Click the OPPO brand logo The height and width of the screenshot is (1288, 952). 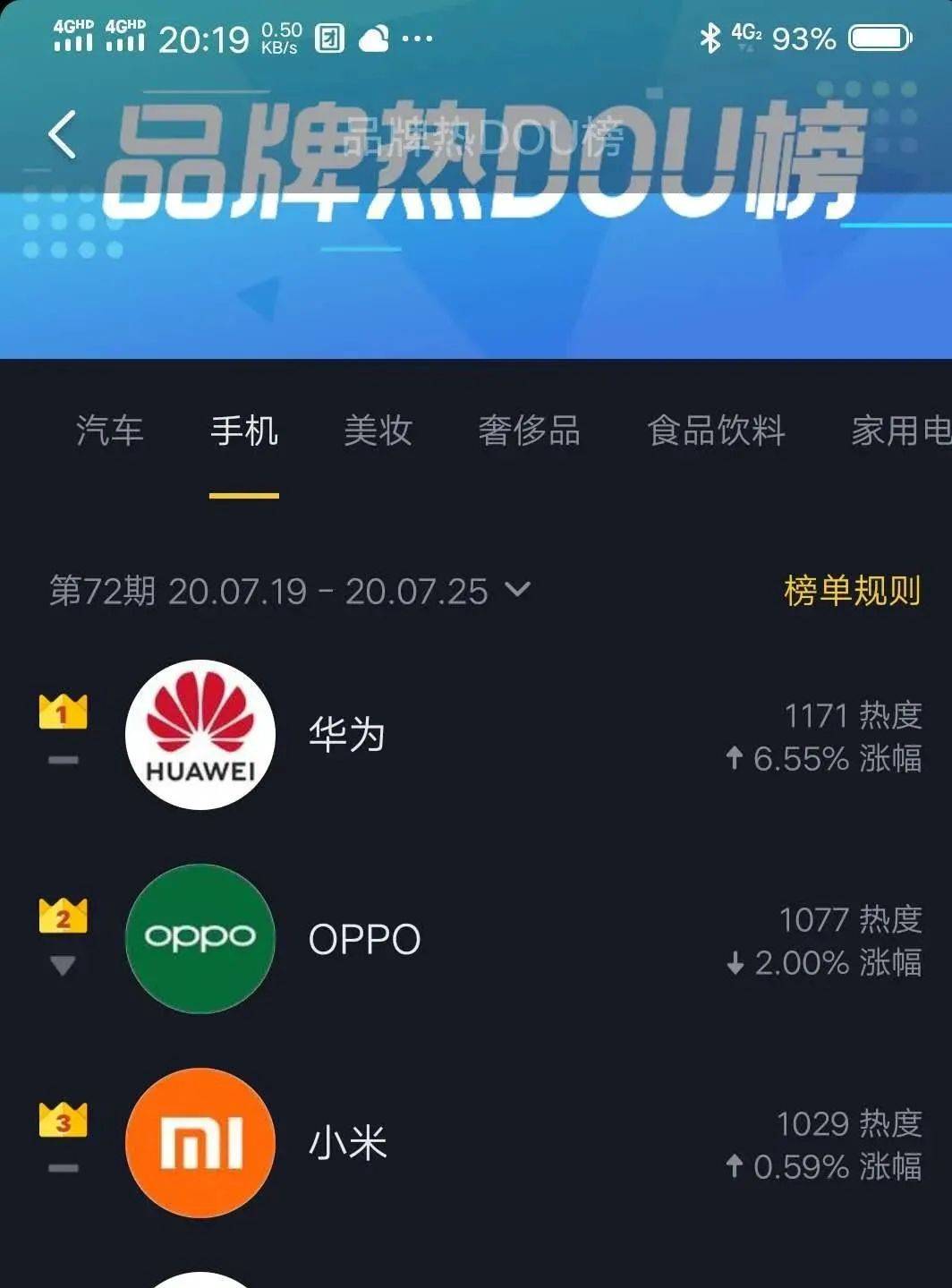(200, 941)
